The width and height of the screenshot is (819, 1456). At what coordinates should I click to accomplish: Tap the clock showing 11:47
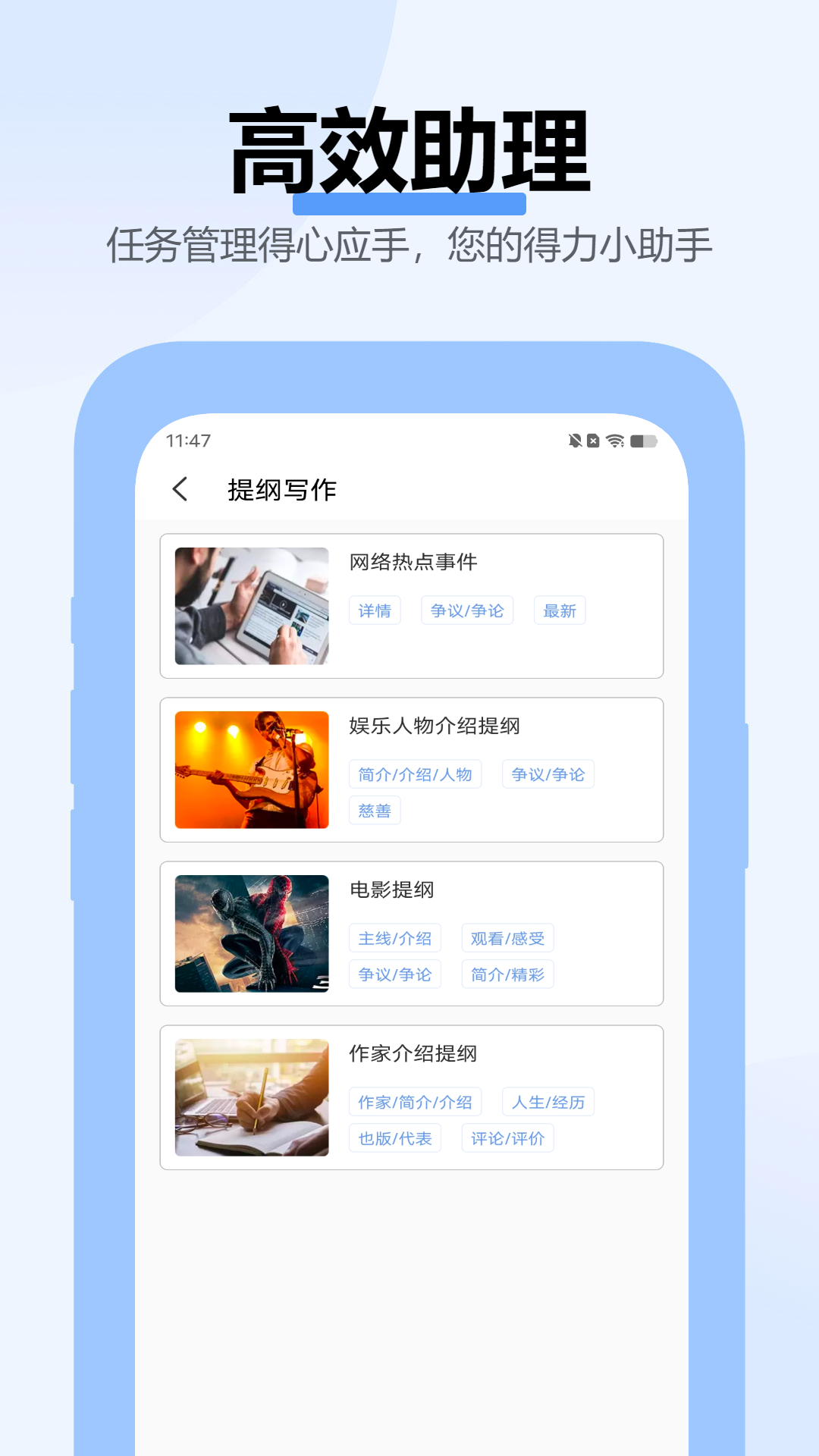[184, 441]
